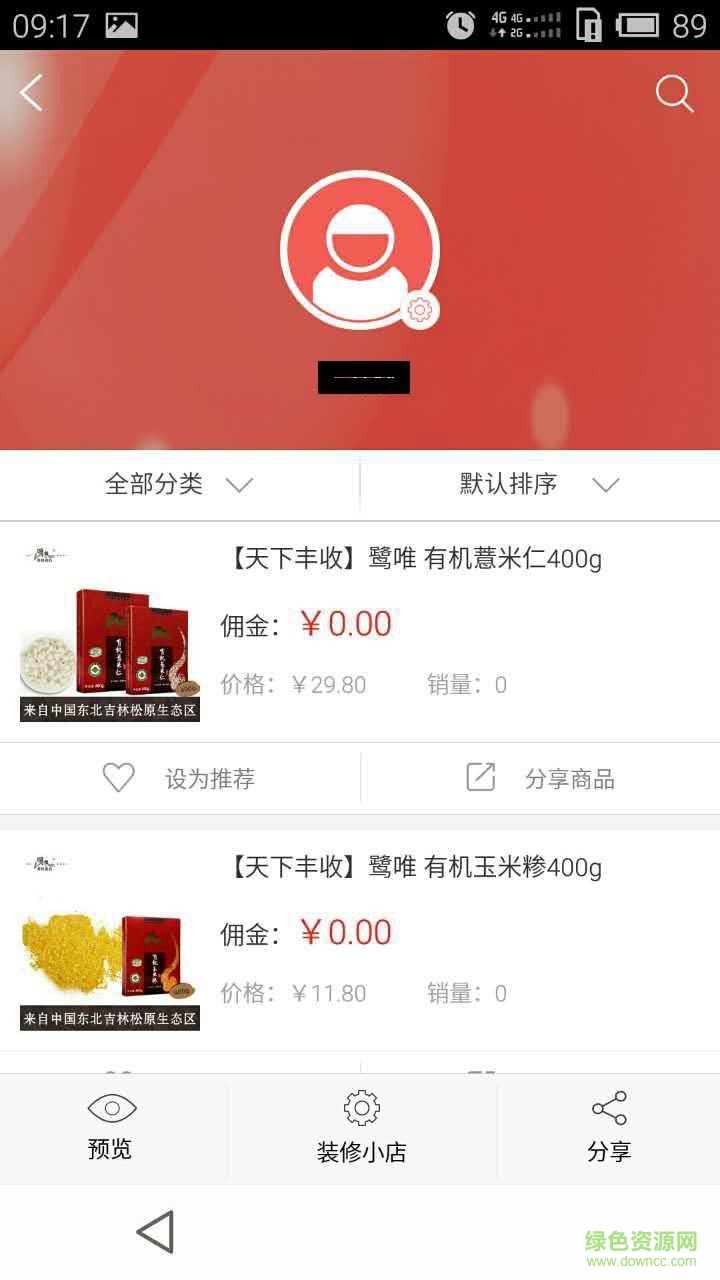Expand the 全部分类 category dropdown
Viewport: 720px width, 1280px height.
[x=155, y=485]
